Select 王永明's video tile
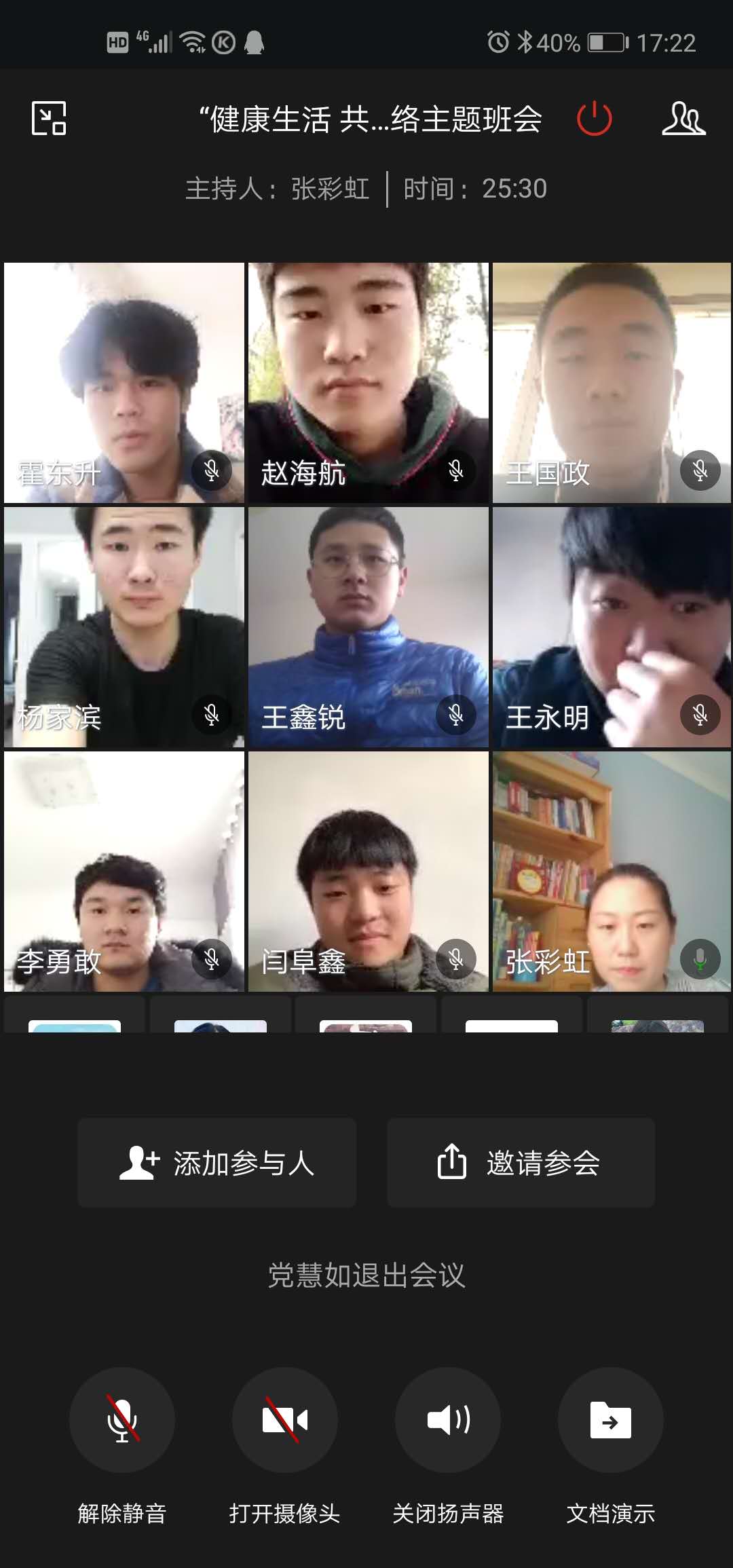733x1568 pixels. pyautogui.click(x=612, y=627)
